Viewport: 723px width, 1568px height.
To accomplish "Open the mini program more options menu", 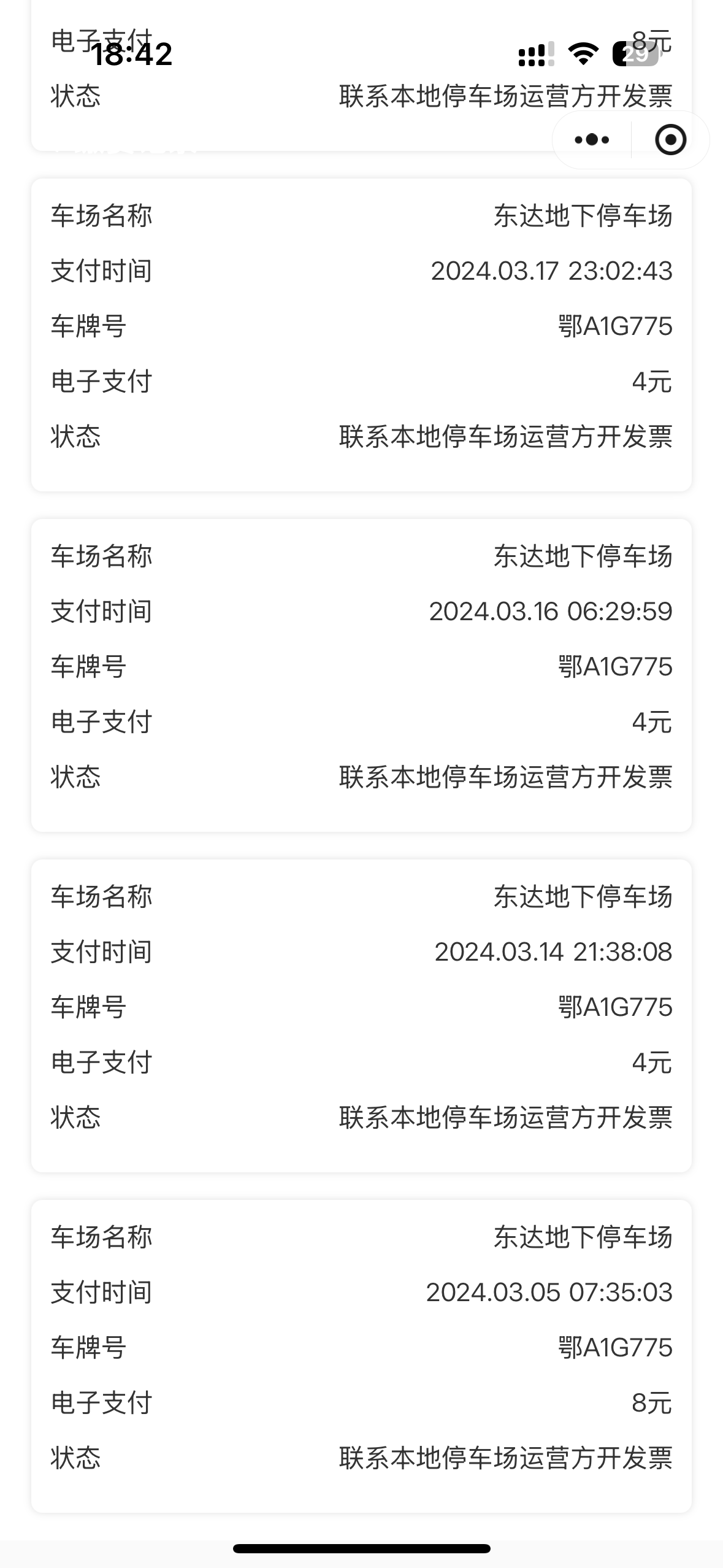I will point(592,140).
